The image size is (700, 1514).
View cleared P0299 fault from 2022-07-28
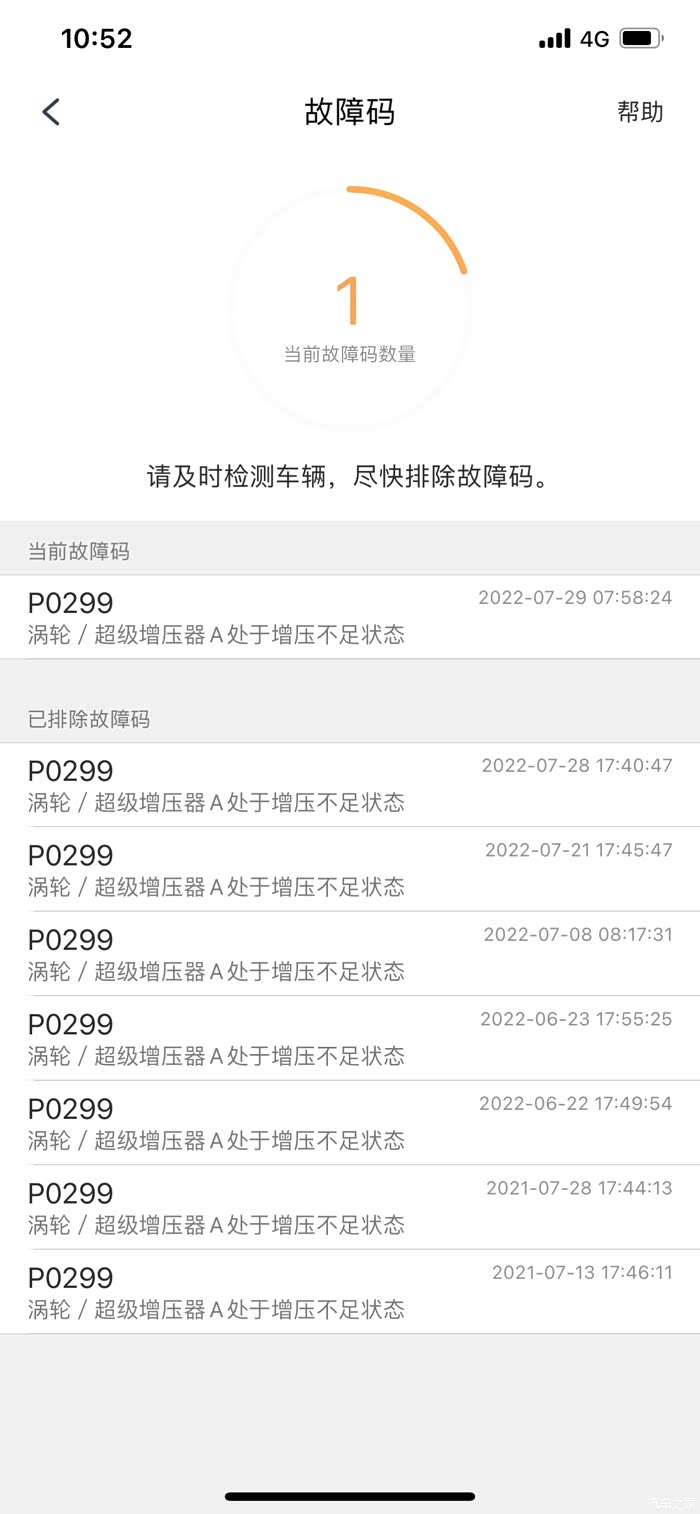tap(350, 785)
